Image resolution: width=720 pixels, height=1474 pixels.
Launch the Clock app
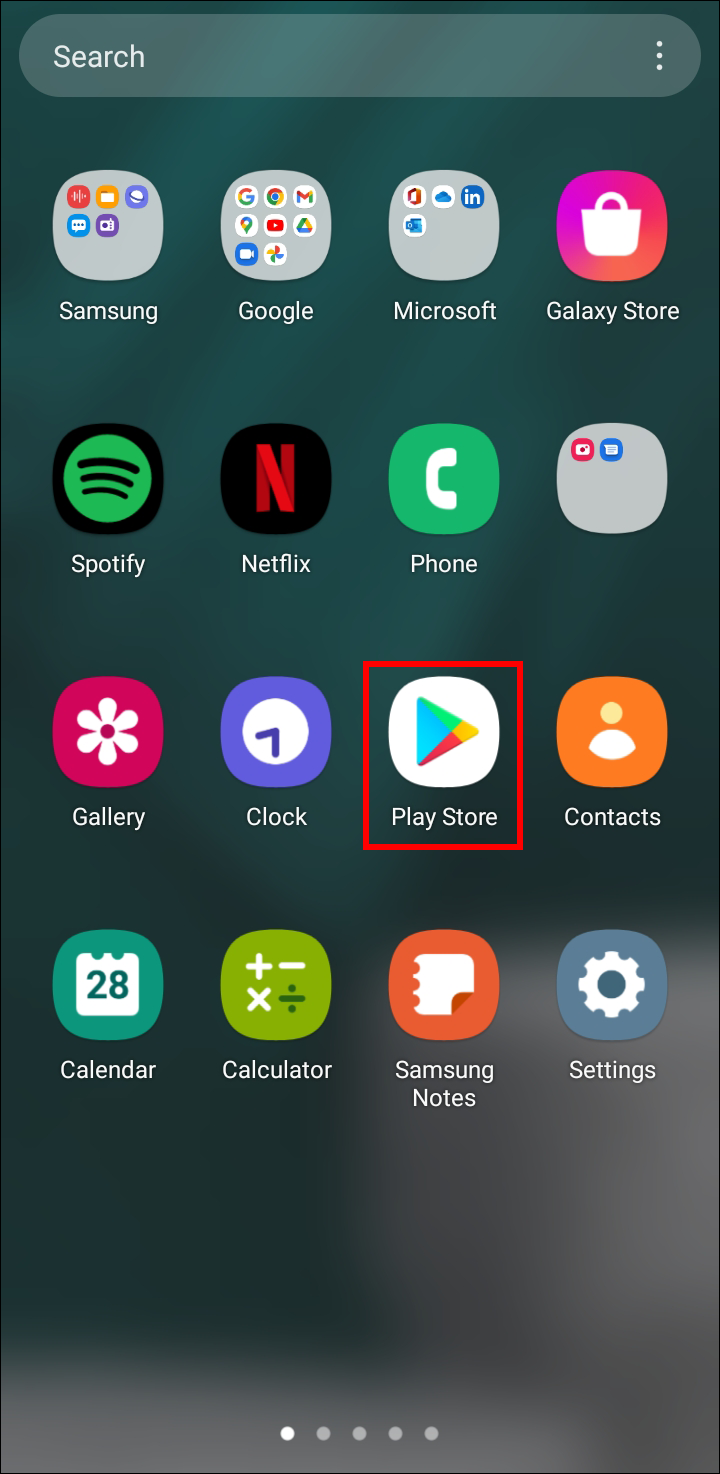pyautogui.click(x=276, y=732)
